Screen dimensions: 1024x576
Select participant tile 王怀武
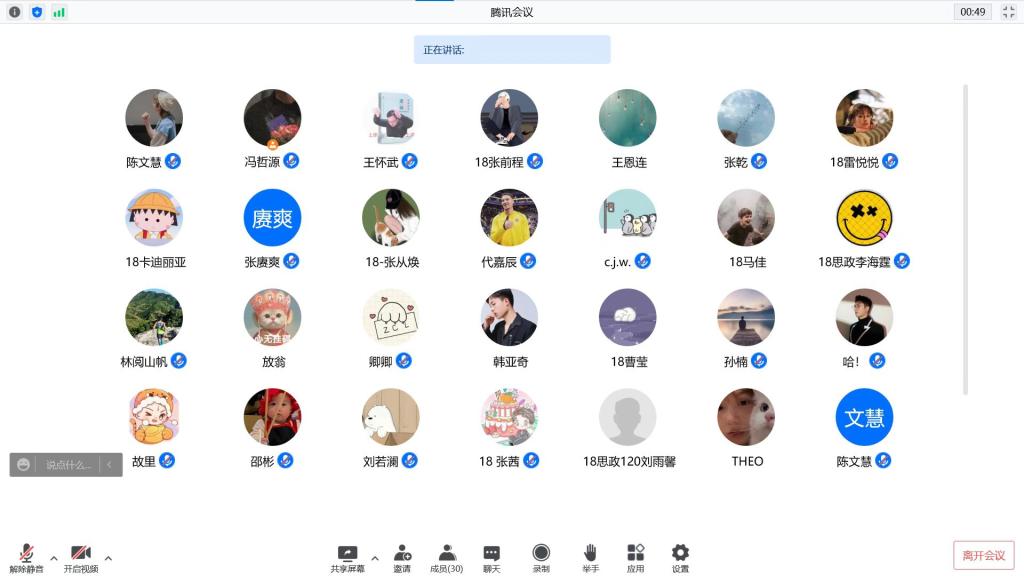390,119
